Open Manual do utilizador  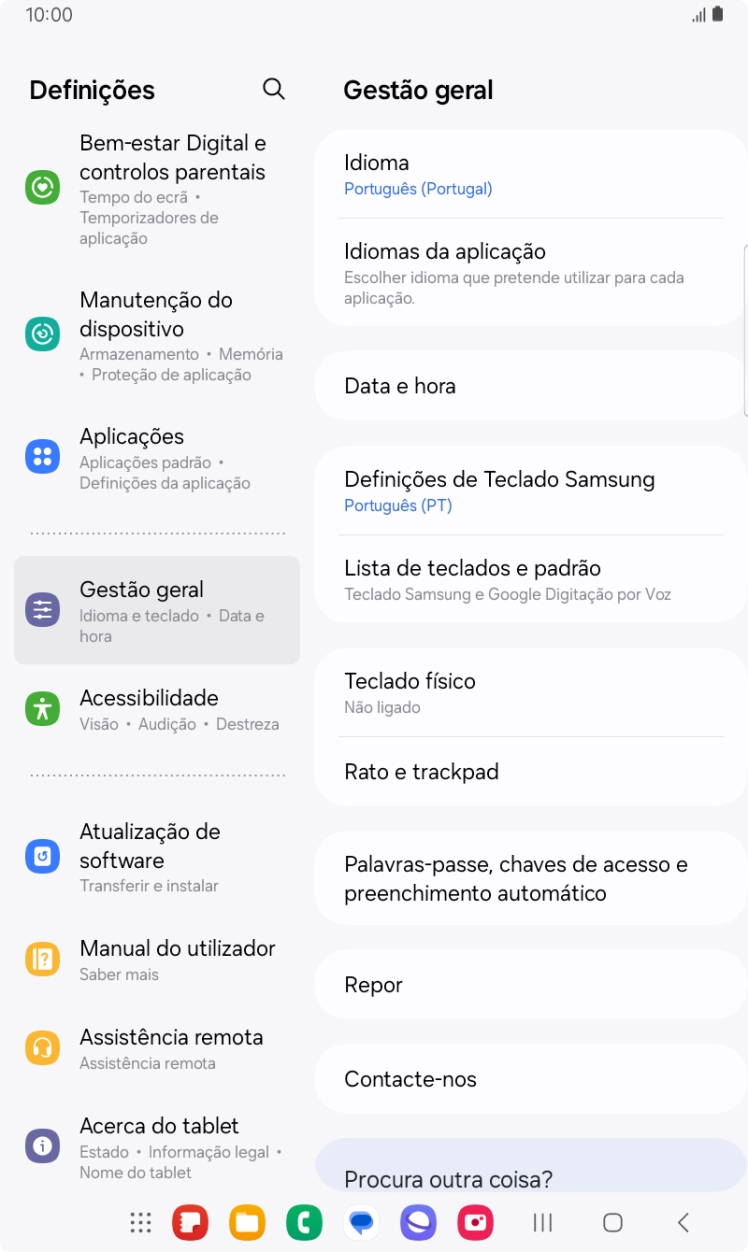coord(157,960)
